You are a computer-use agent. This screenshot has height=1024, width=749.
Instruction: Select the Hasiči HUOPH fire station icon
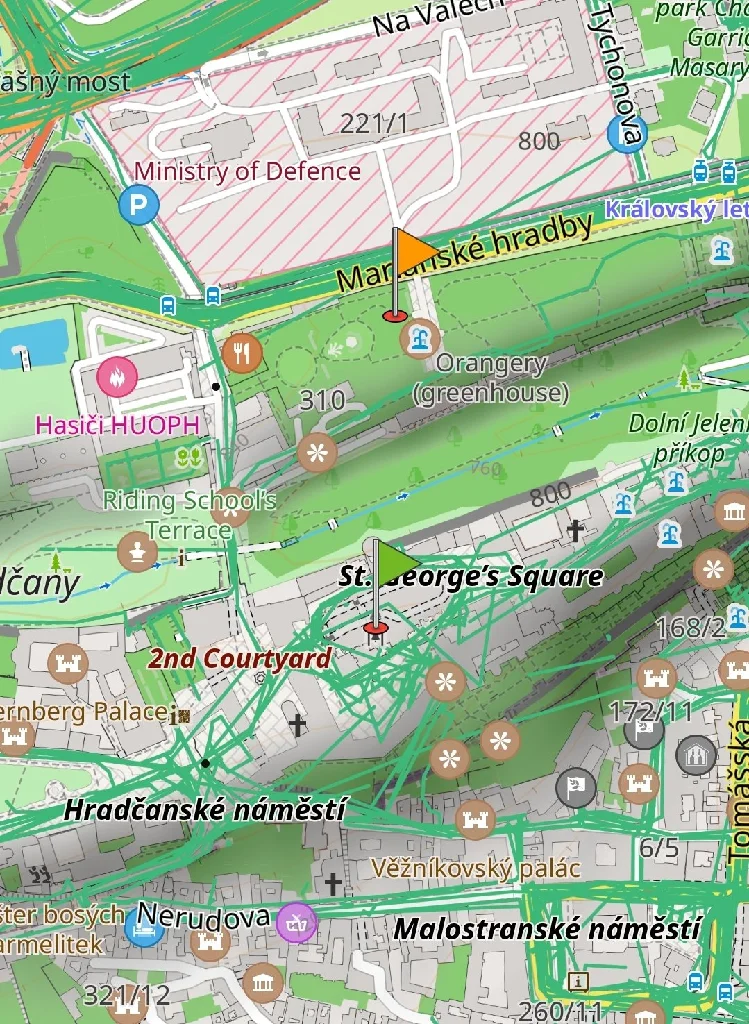tap(117, 377)
